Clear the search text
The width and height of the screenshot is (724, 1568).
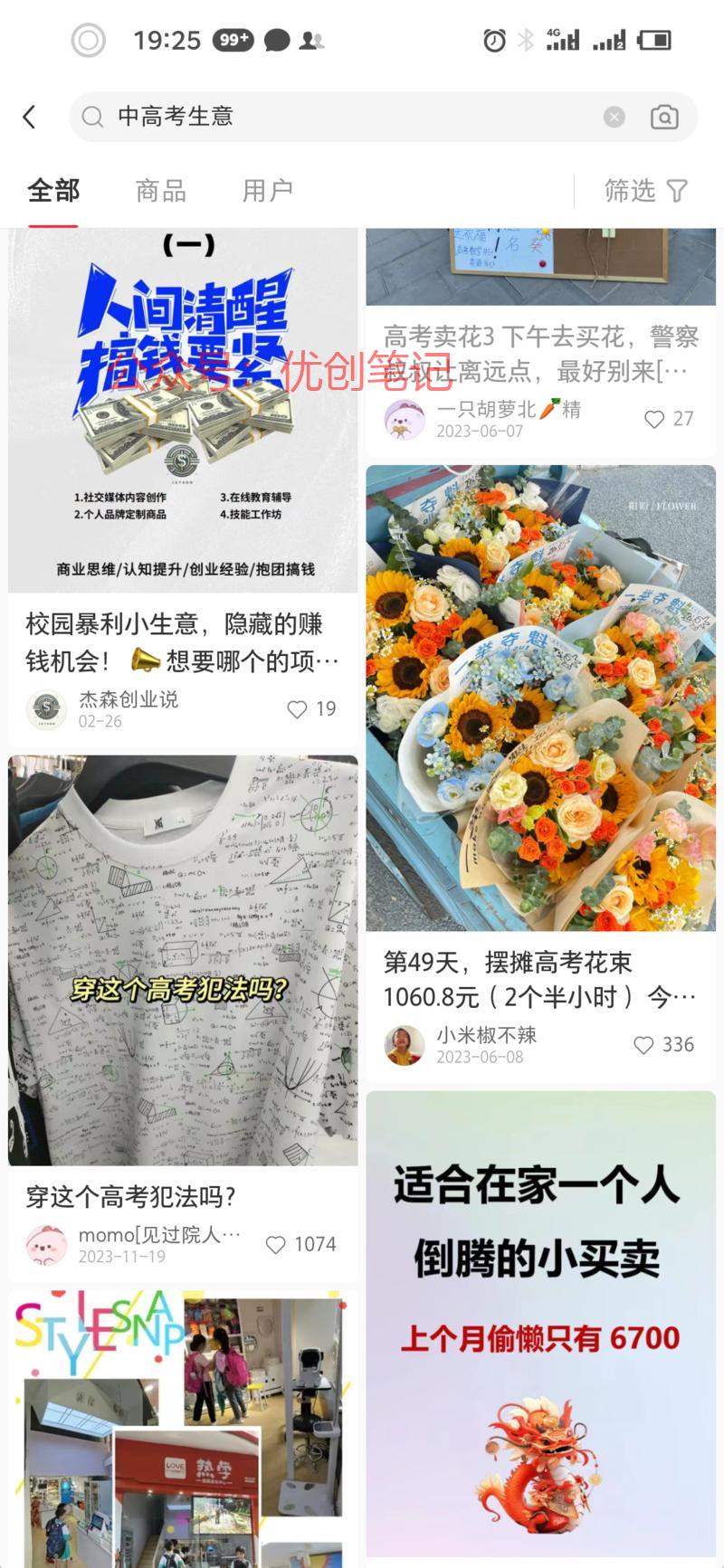pyautogui.click(x=614, y=117)
